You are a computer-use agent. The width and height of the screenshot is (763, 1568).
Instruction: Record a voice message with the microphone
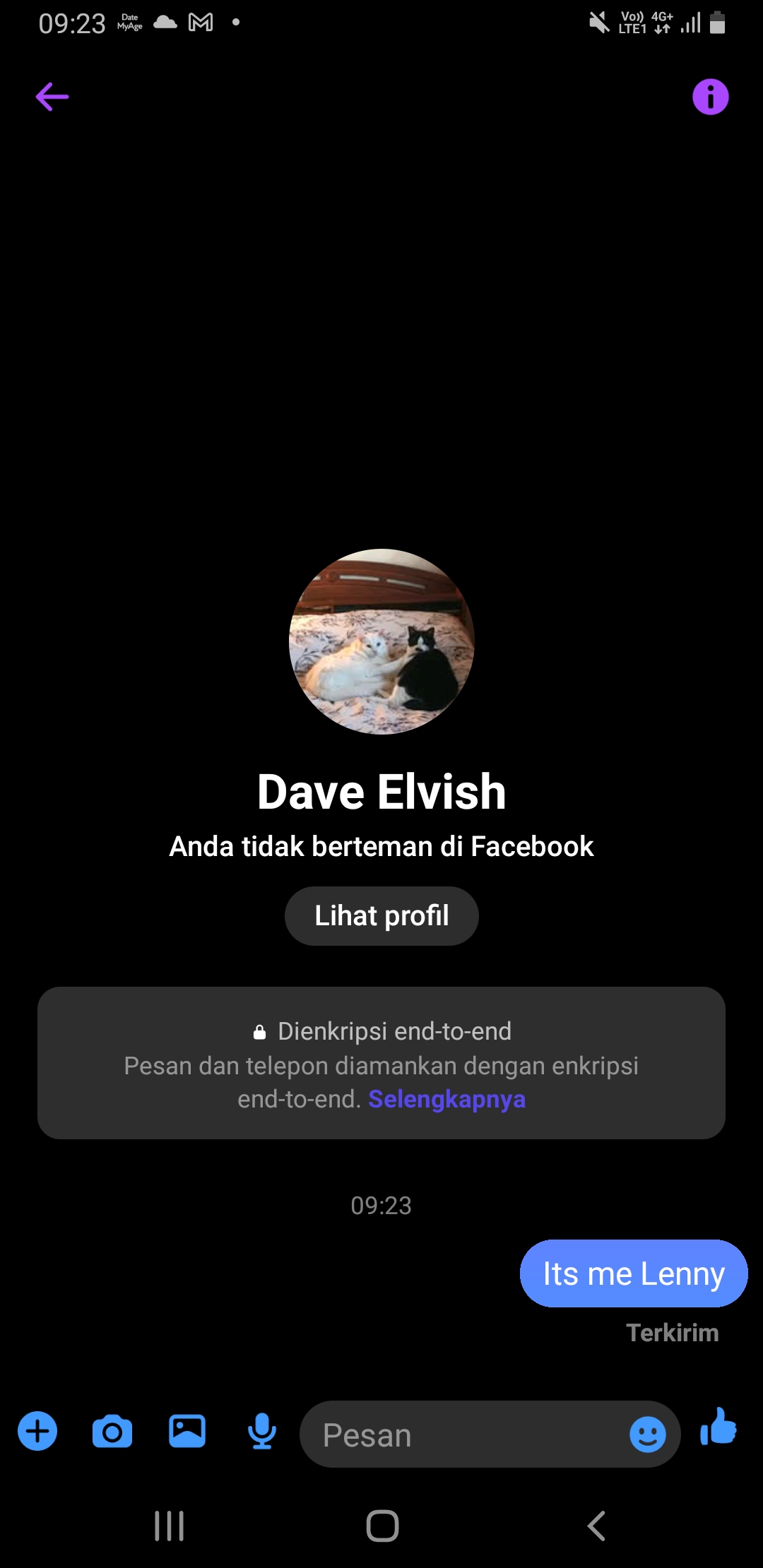point(262,1432)
